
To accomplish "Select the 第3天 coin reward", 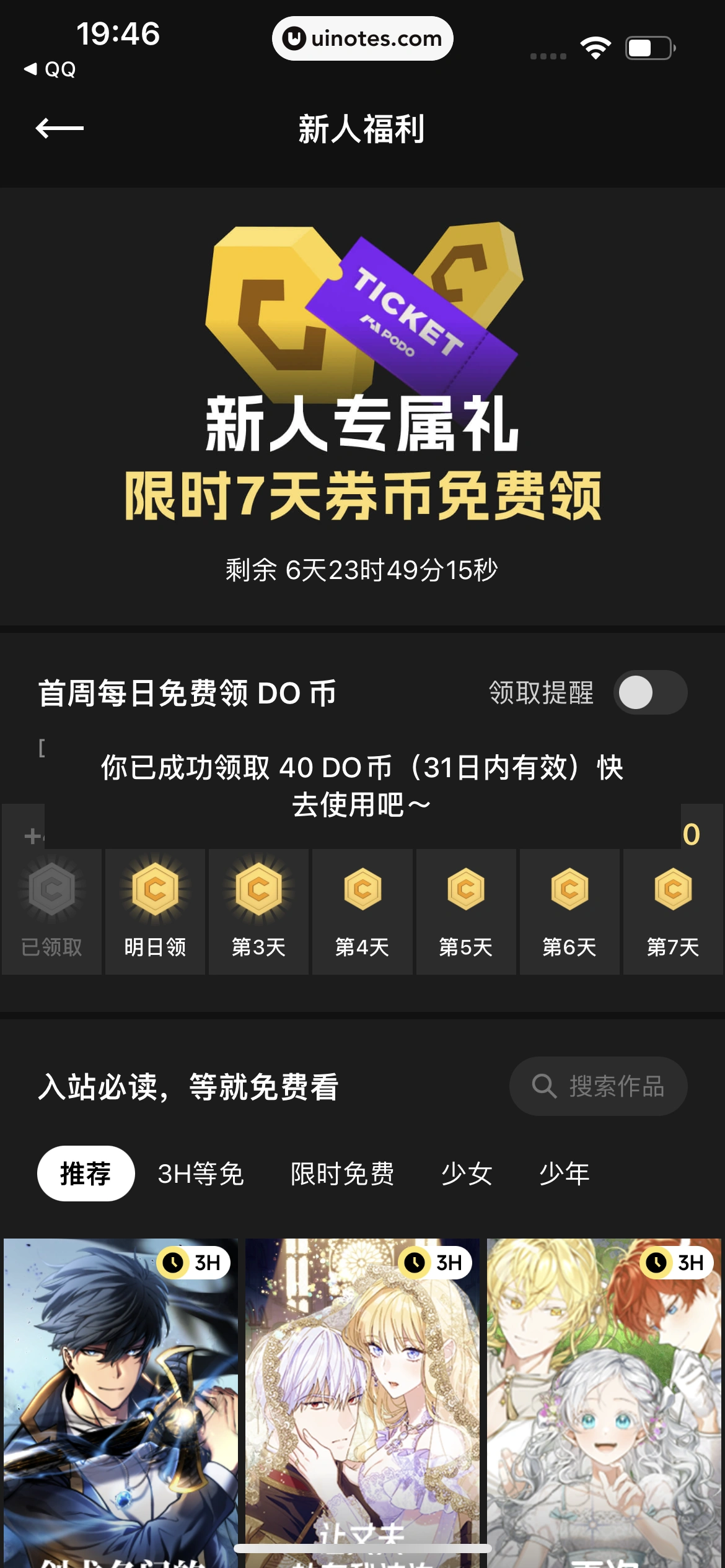I will click(258, 911).
